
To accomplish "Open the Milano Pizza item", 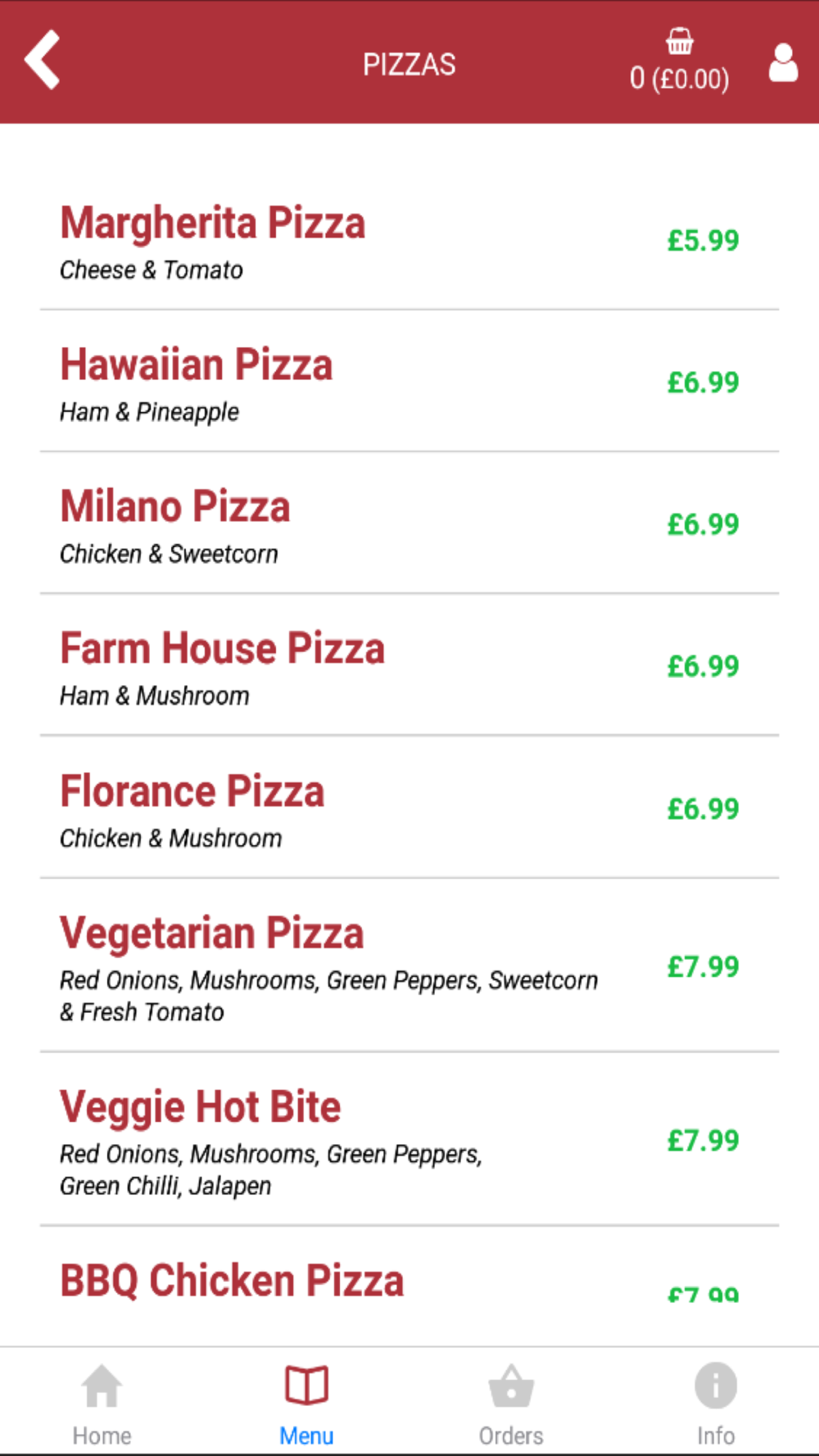I will tap(409, 522).
